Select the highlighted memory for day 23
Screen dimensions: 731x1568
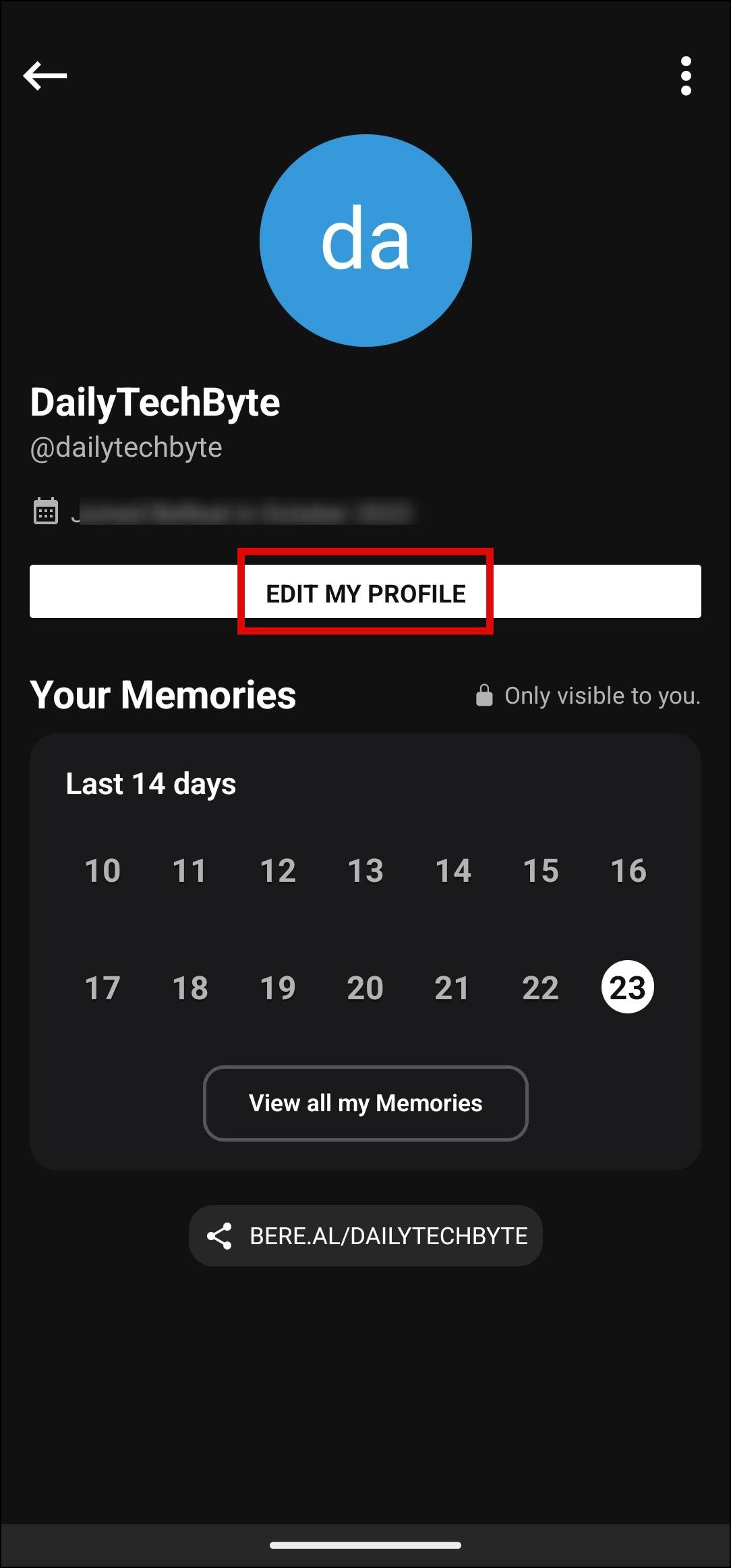628,985
